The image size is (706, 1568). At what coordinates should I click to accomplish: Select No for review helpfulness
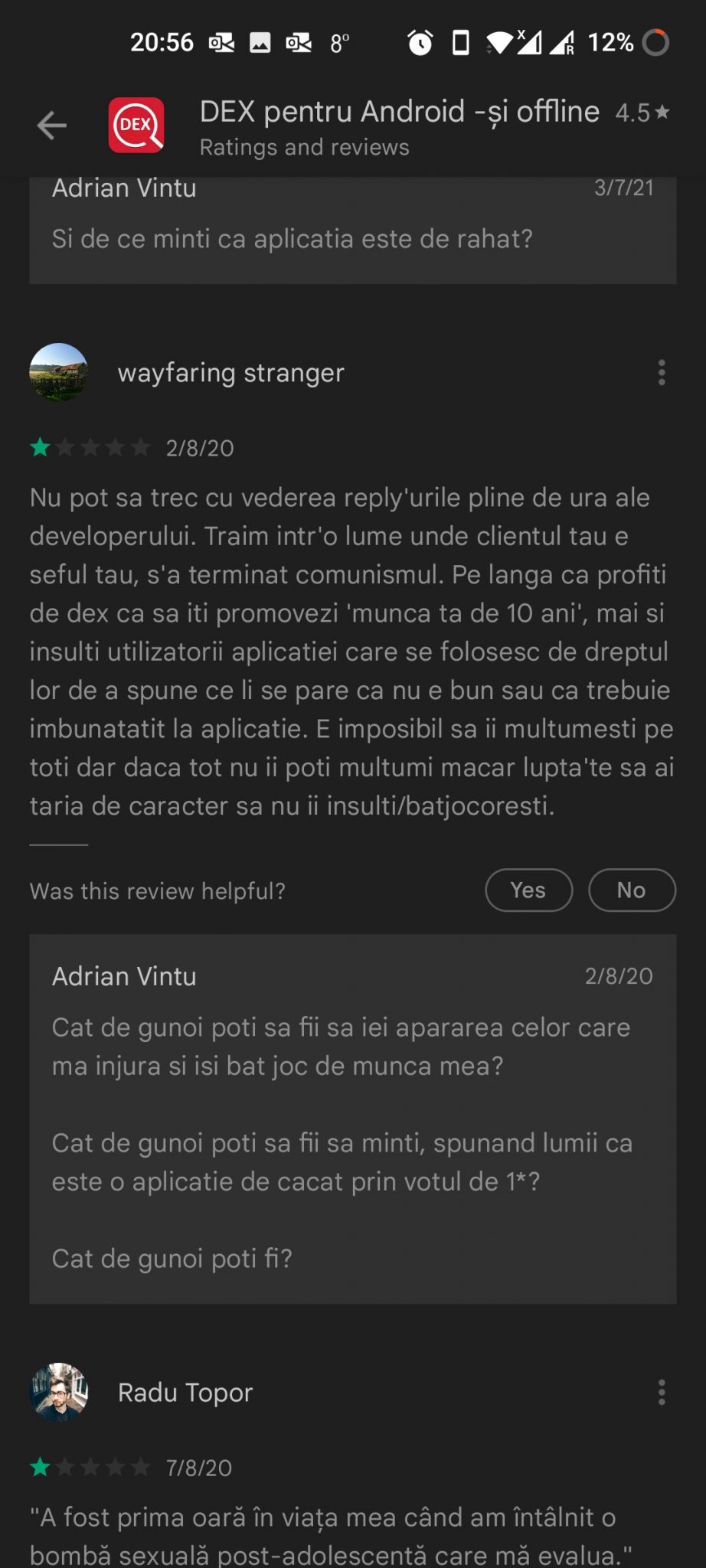pos(632,890)
